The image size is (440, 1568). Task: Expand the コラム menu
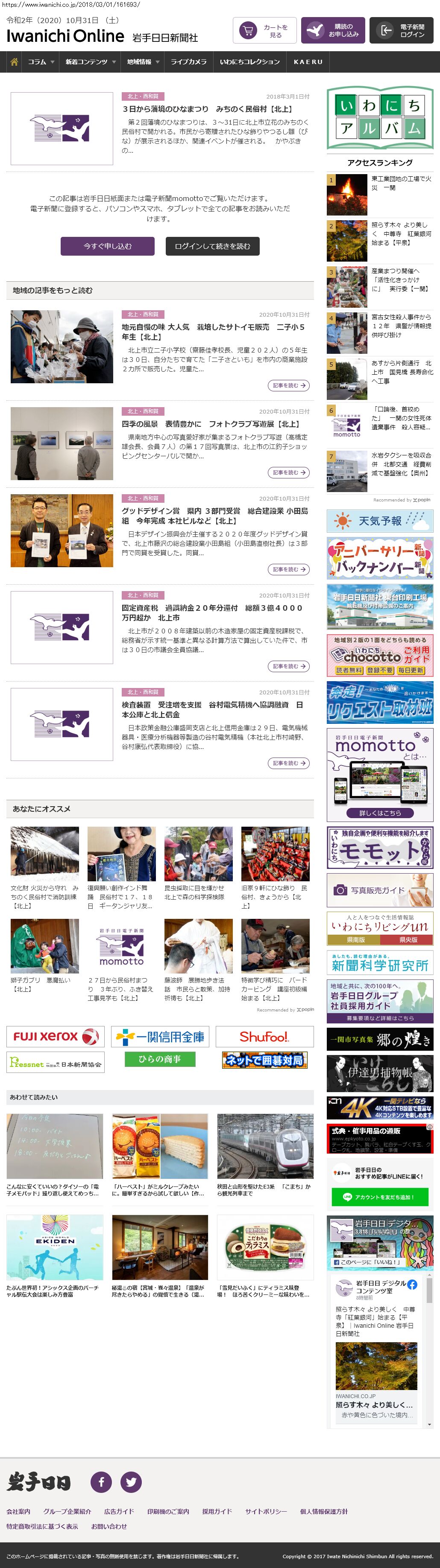coord(41,62)
